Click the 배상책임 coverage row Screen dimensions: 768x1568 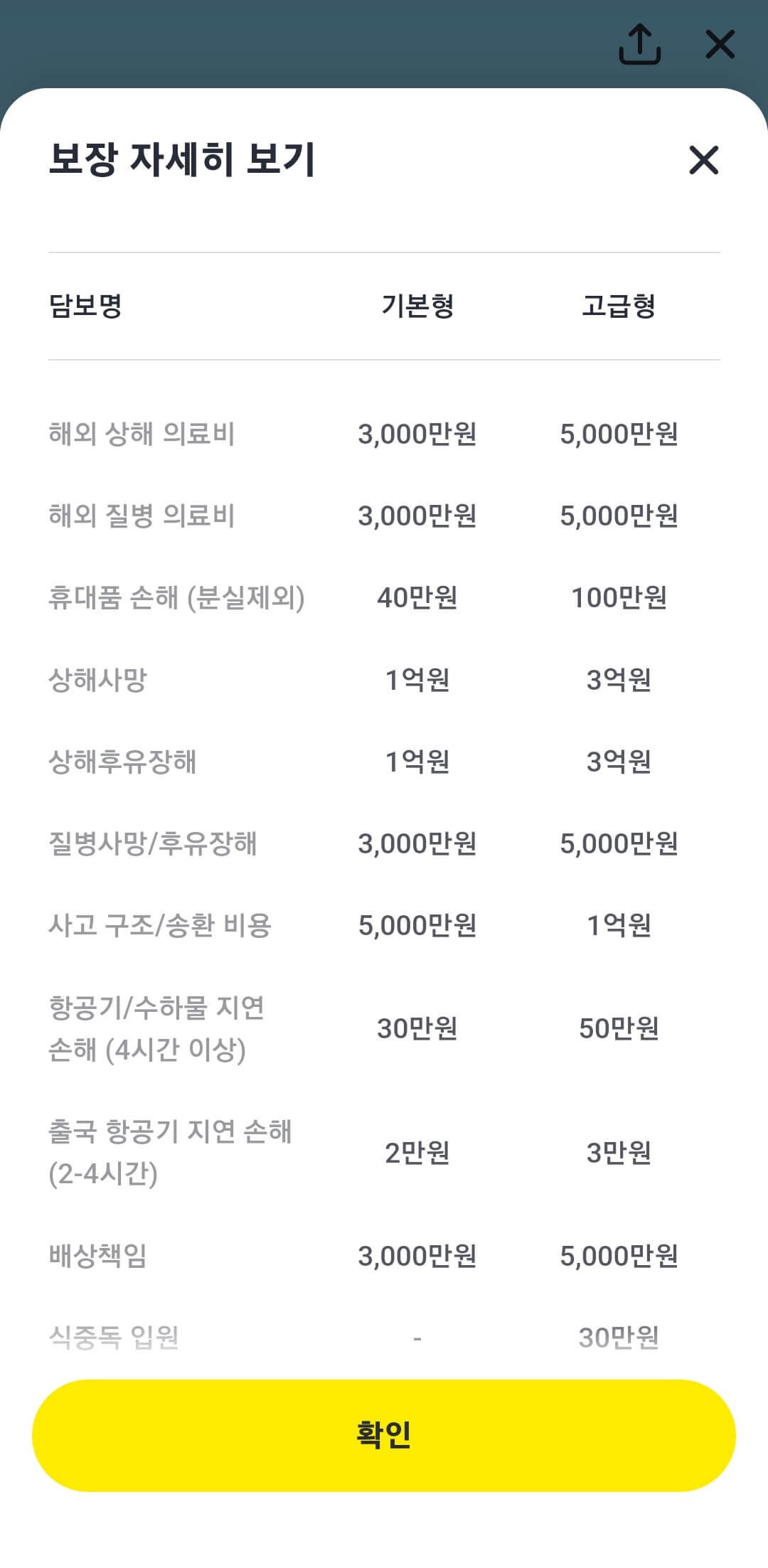coord(97,1256)
